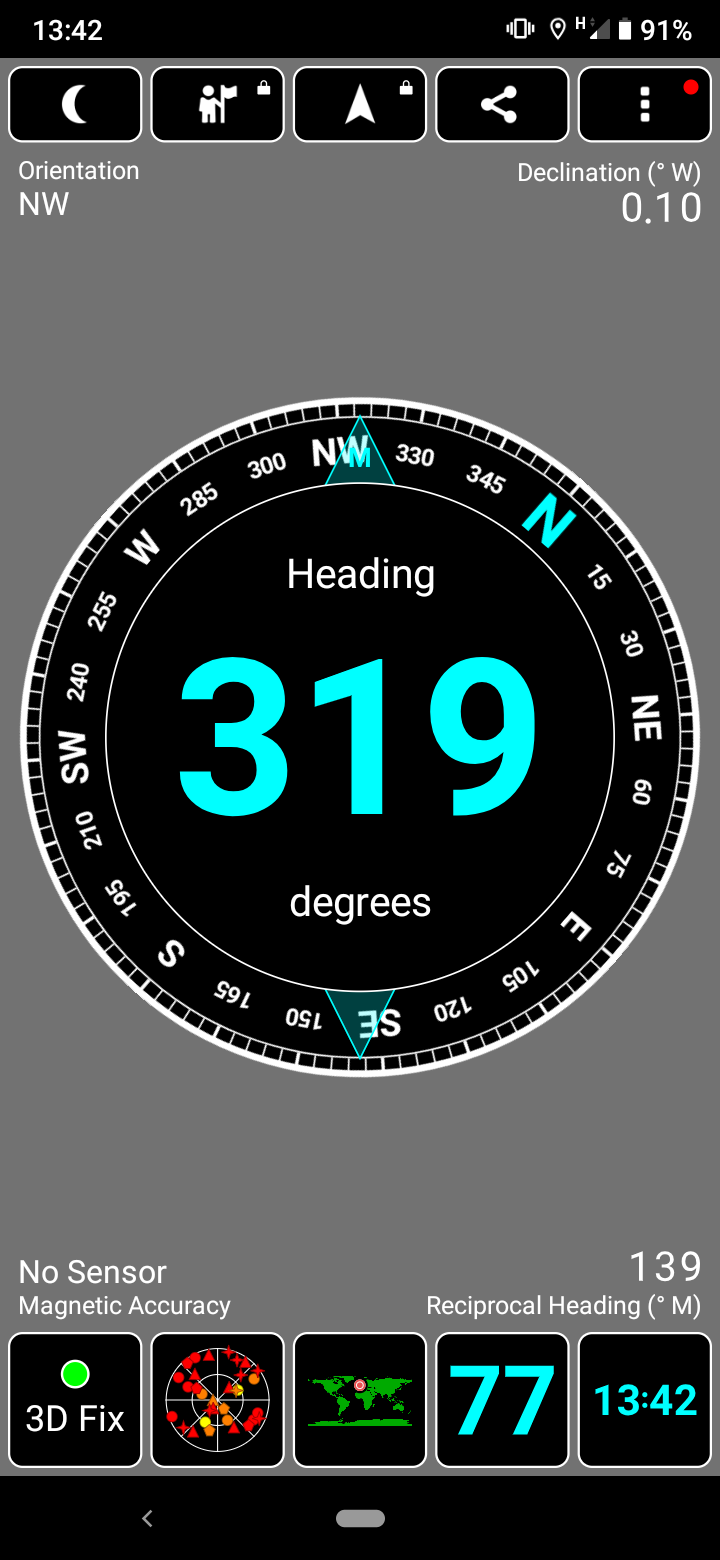Open the three-dot overflow menu
This screenshot has width=720, height=1560.
(645, 104)
